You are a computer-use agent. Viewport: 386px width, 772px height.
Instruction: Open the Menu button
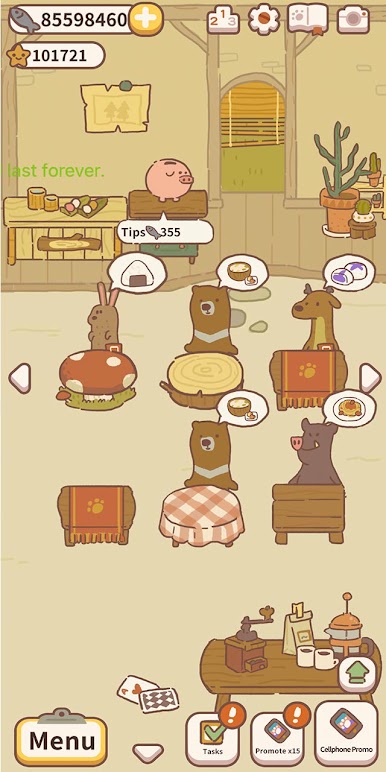coord(61,740)
